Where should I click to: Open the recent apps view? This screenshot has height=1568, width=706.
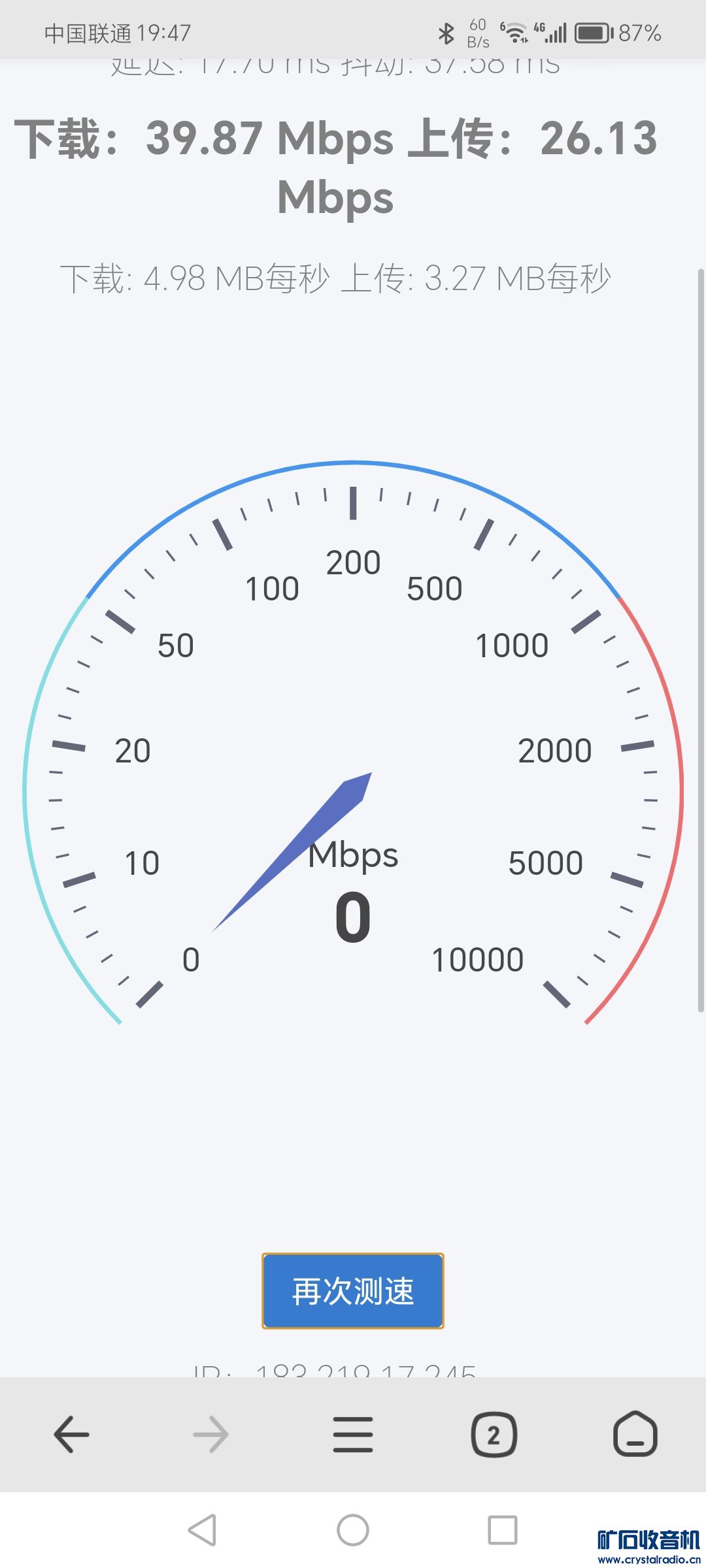503,1530
